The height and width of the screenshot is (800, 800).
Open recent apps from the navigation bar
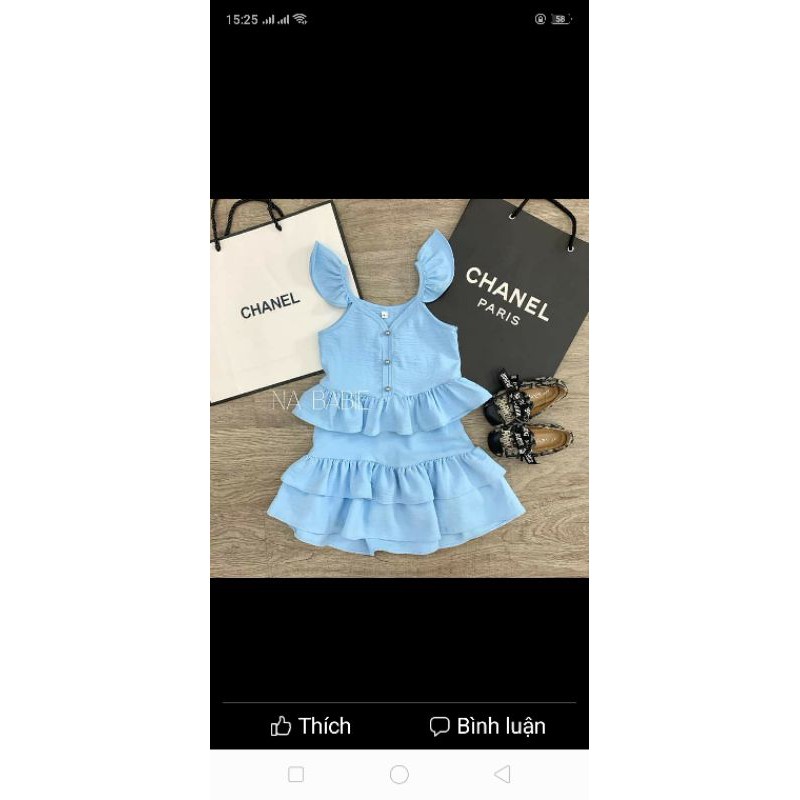pyautogui.click(x=296, y=774)
